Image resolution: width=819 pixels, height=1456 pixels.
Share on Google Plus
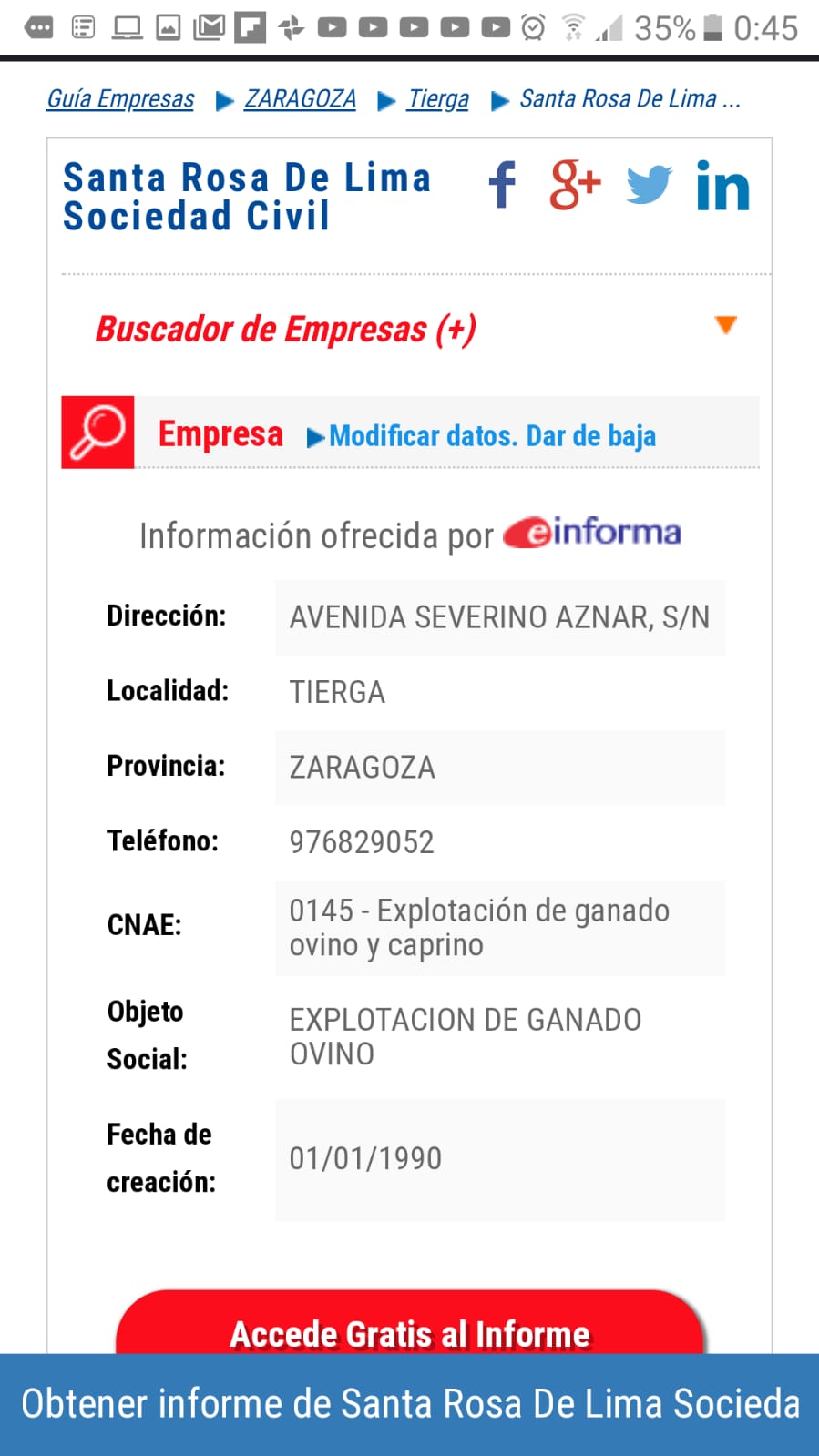click(575, 185)
